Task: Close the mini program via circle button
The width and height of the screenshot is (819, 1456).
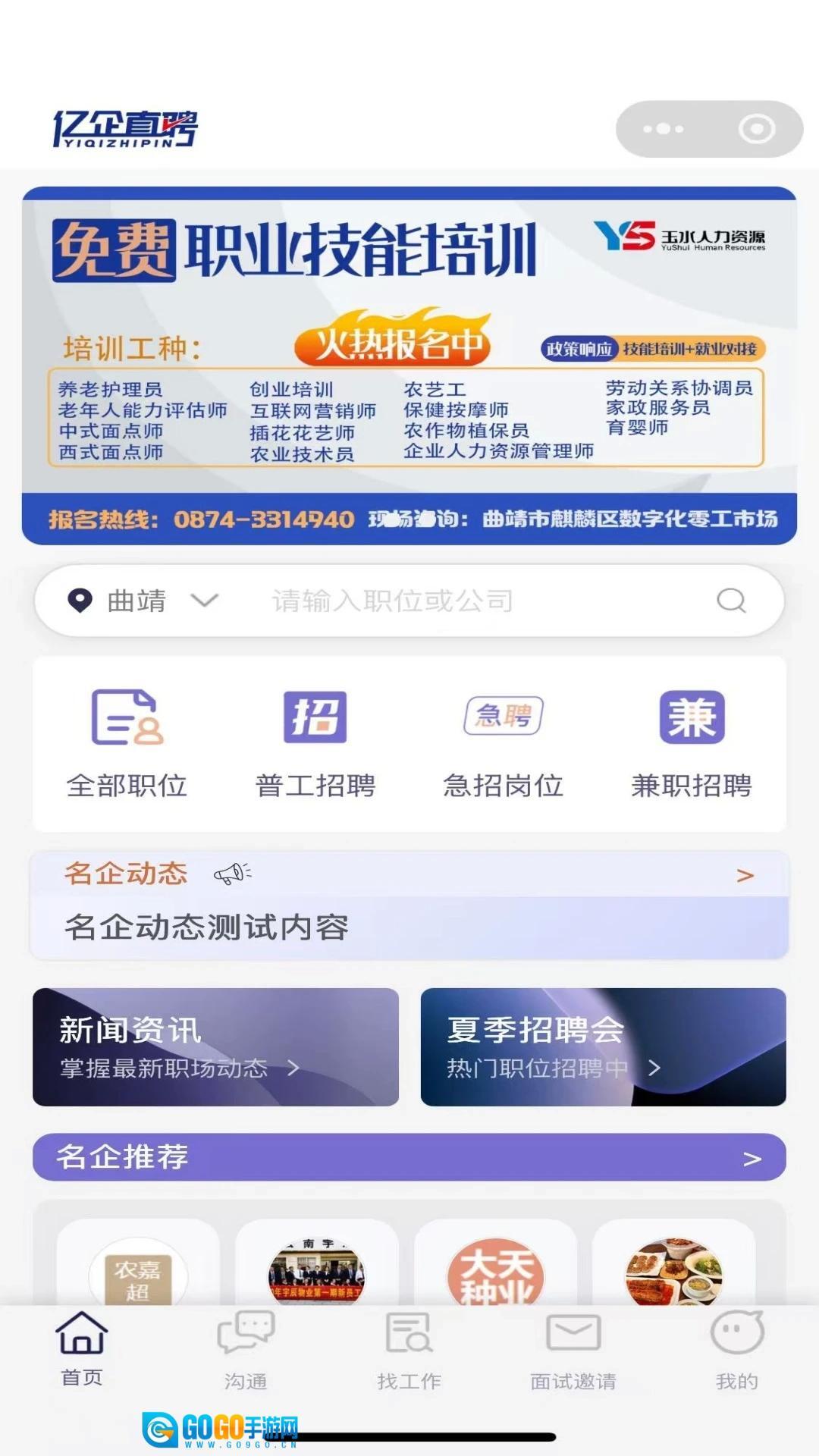Action: tap(756, 130)
